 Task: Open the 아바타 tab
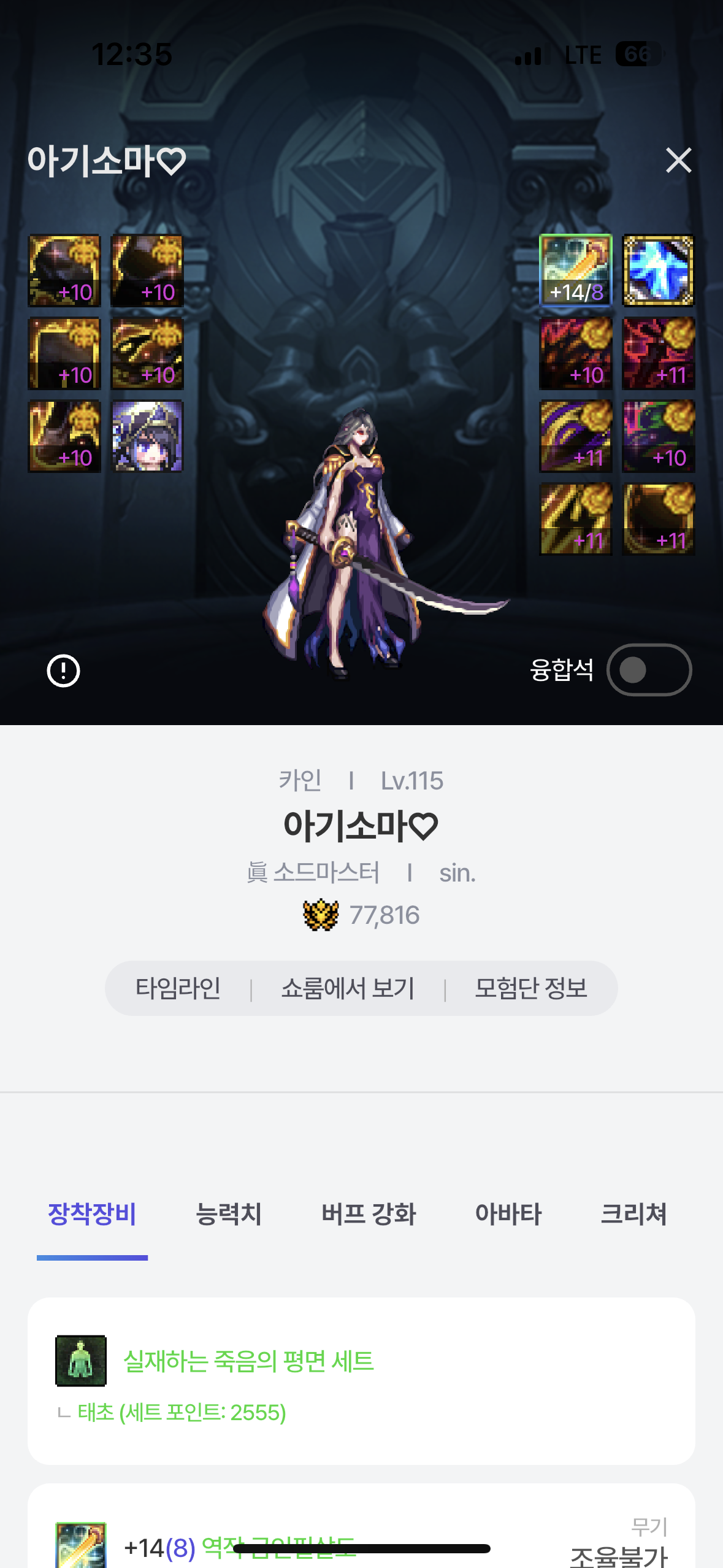point(508,1214)
